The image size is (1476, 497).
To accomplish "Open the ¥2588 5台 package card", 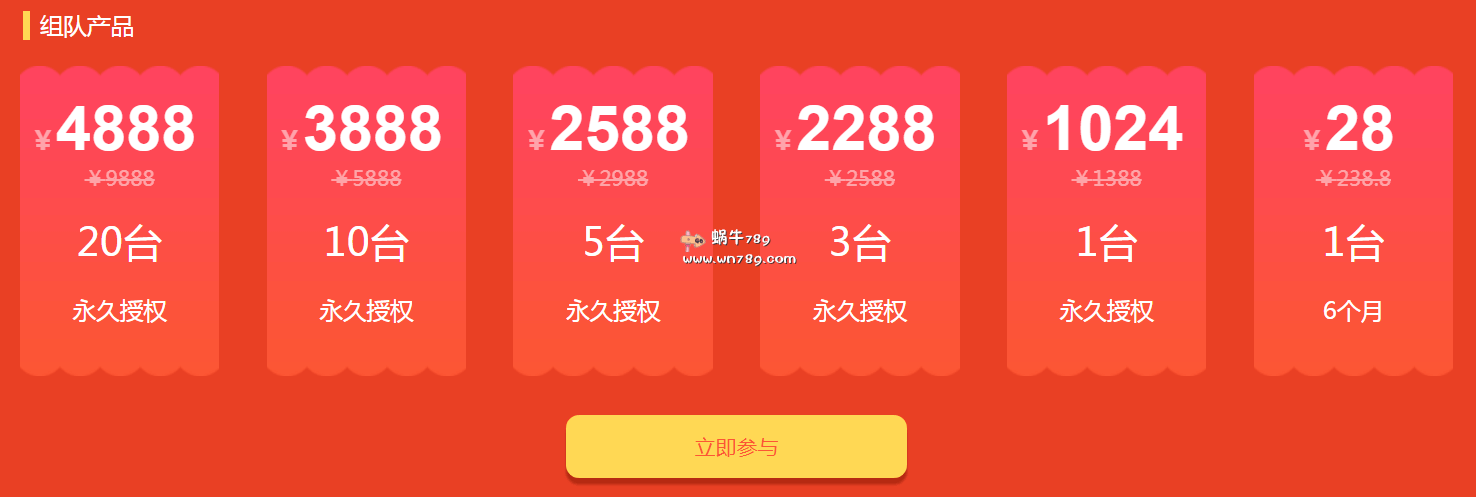I will click(x=612, y=221).
